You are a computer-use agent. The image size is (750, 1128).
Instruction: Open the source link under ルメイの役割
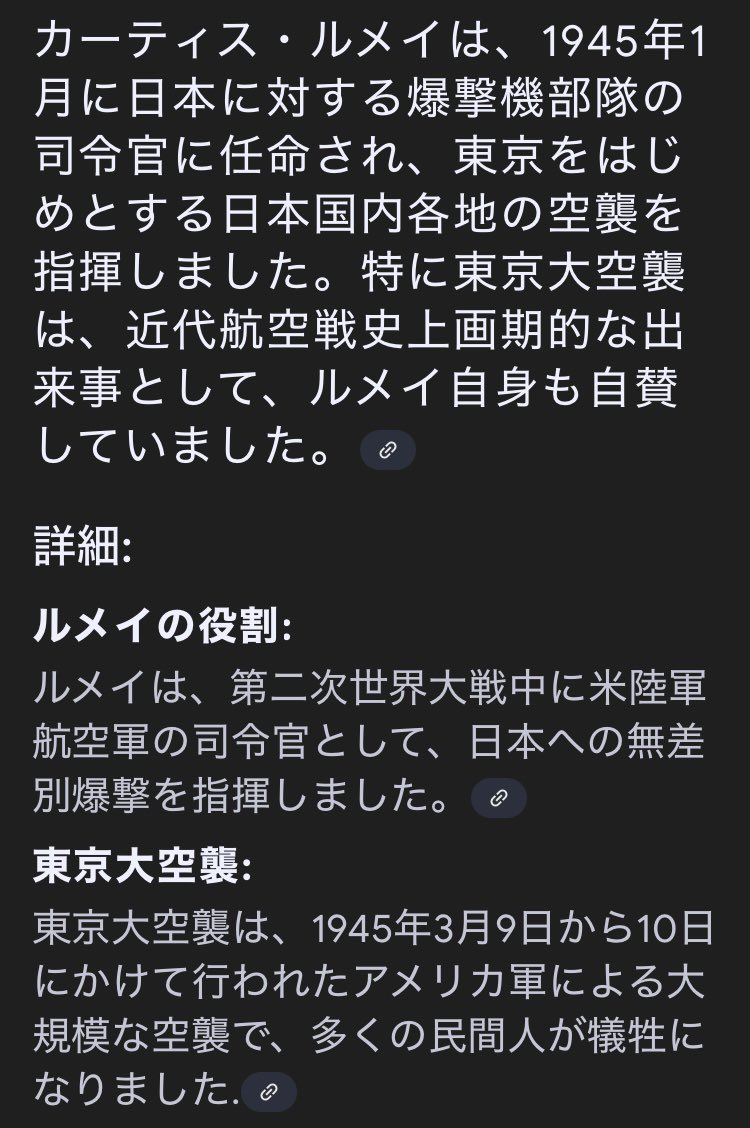pos(498,798)
